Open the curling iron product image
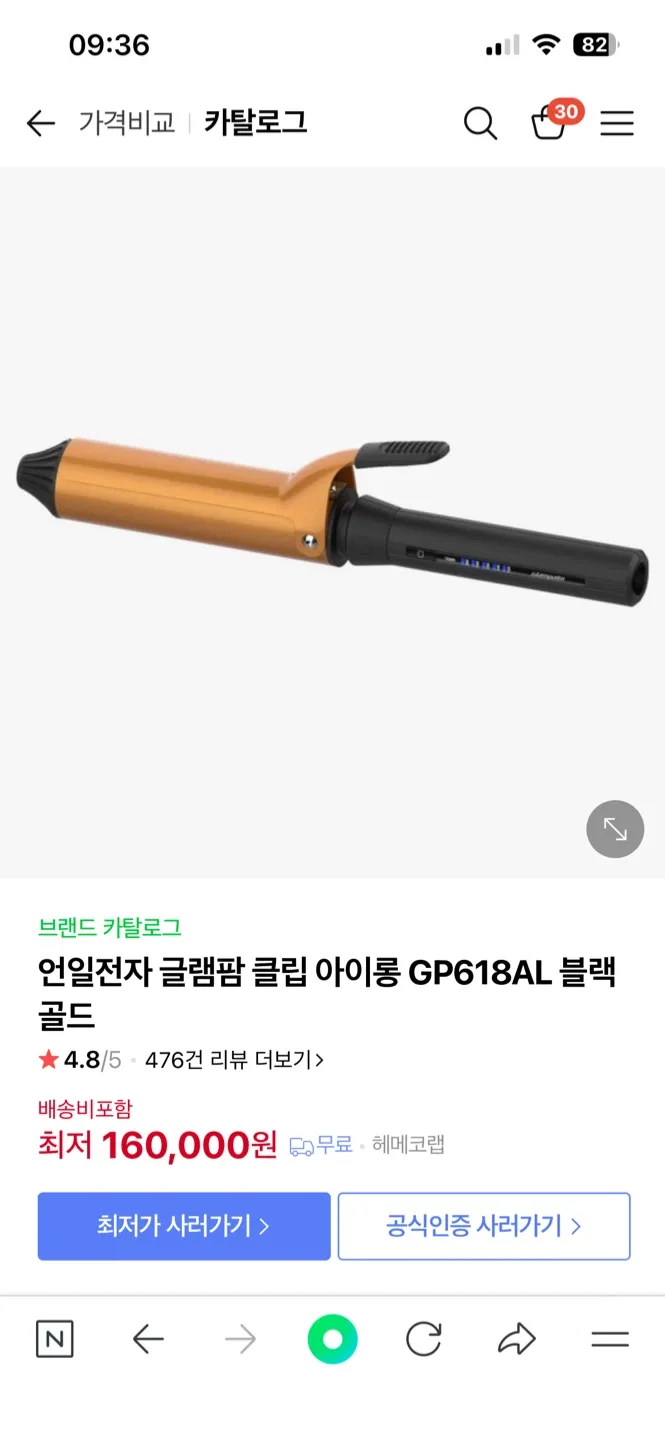This screenshot has width=665, height=1440. [332, 520]
